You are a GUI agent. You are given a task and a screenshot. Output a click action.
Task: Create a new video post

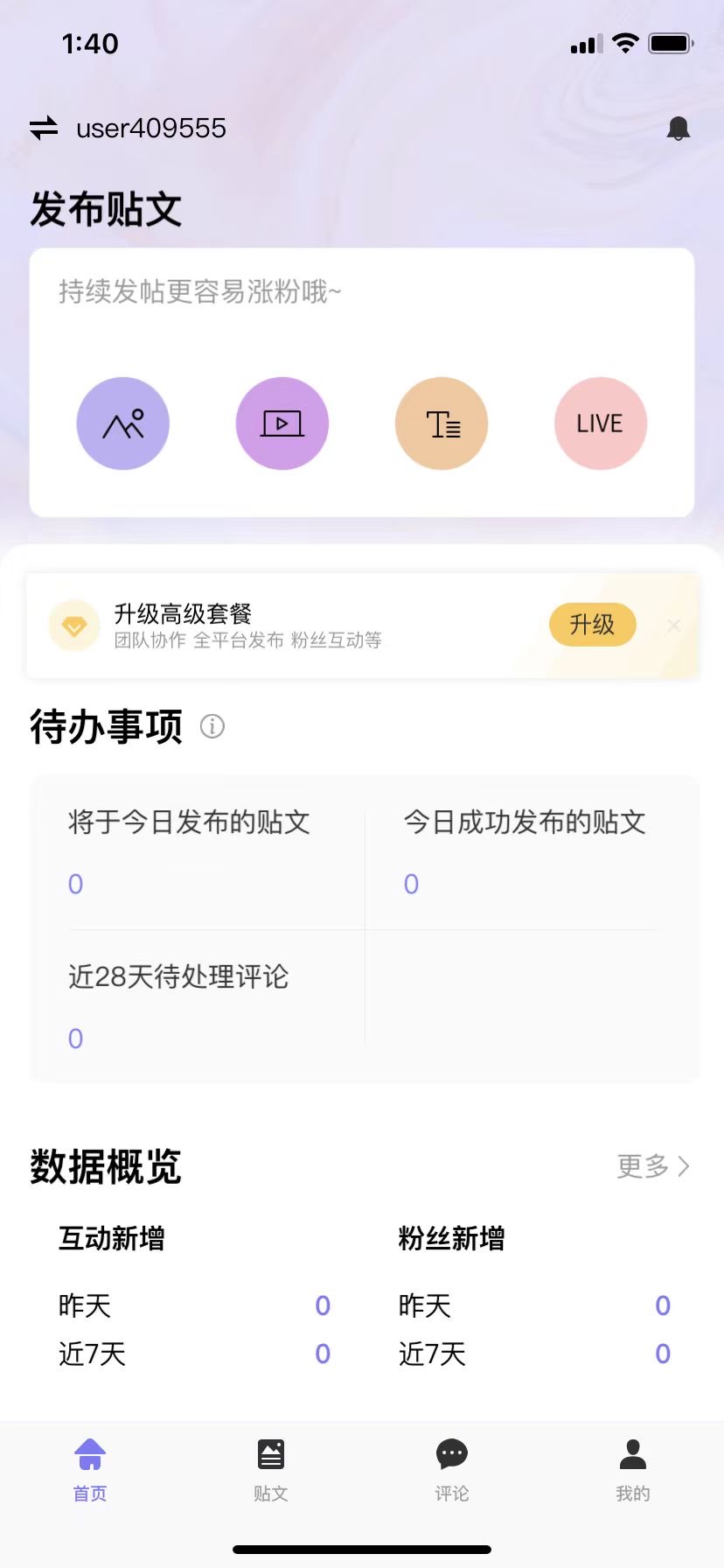pos(282,423)
